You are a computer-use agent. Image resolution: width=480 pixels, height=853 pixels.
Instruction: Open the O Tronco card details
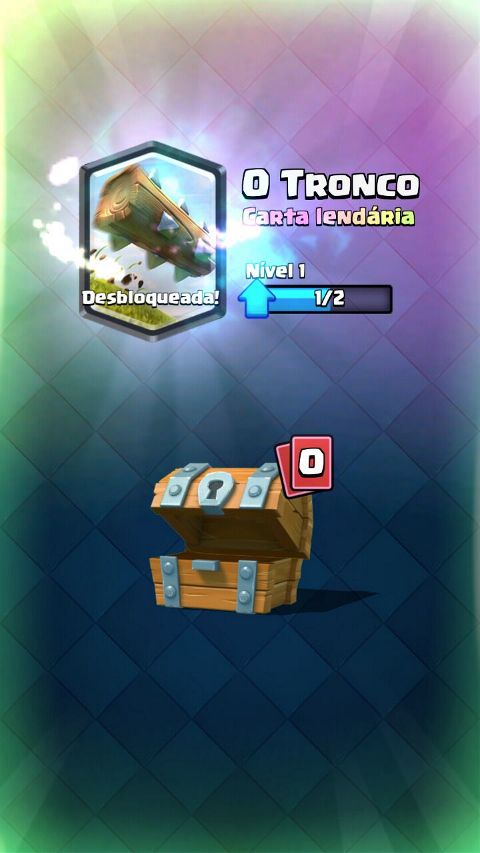click(152, 241)
